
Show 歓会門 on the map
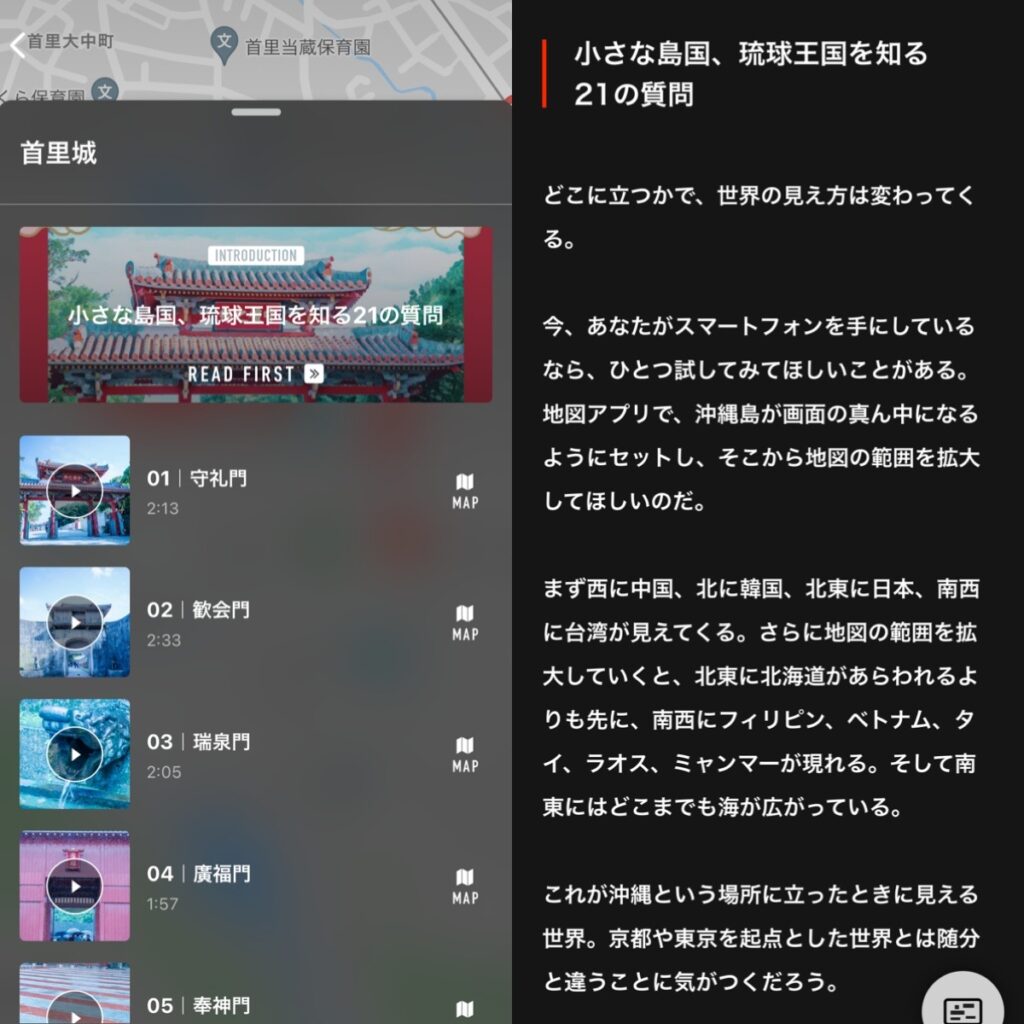point(465,622)
